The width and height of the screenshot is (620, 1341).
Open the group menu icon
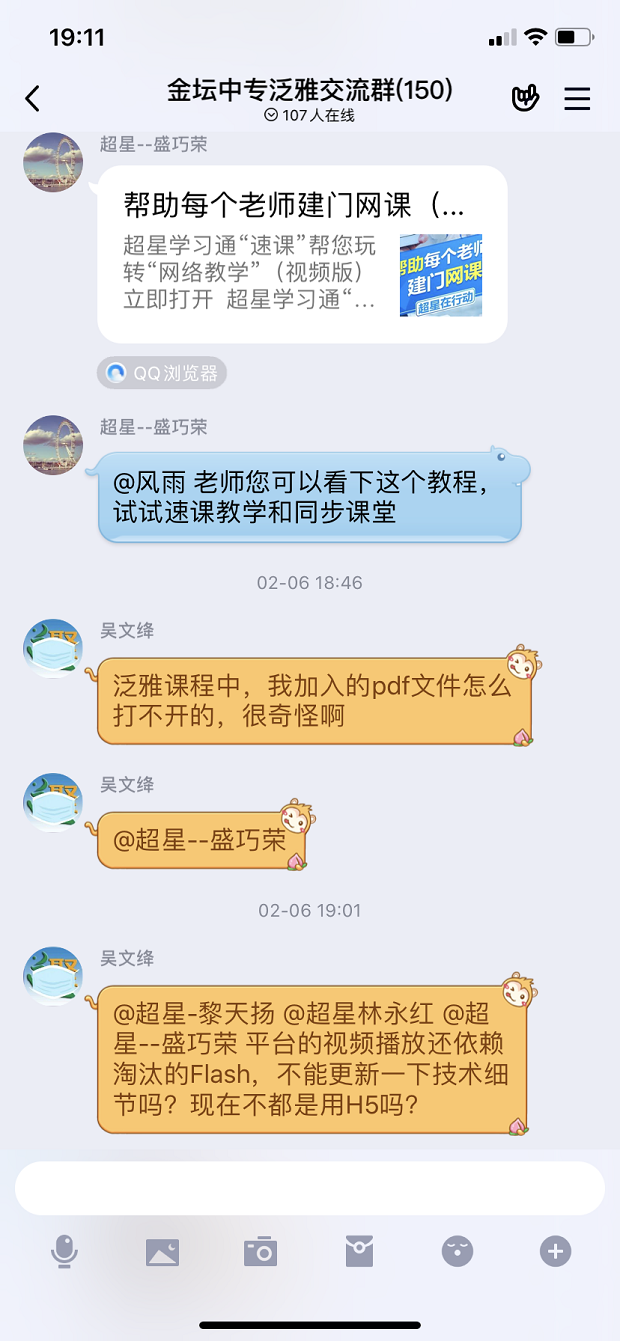click(577, 98)
